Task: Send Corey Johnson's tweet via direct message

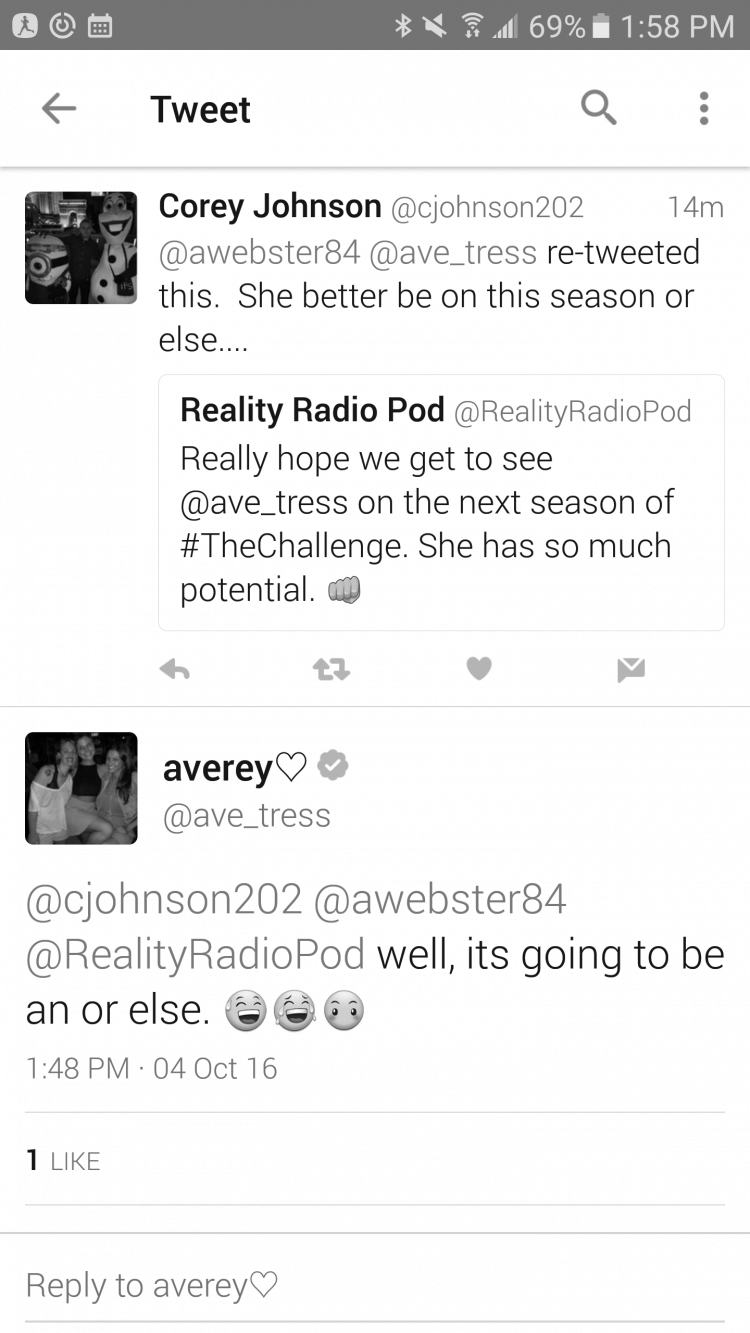Action: [x=631, y=670]
